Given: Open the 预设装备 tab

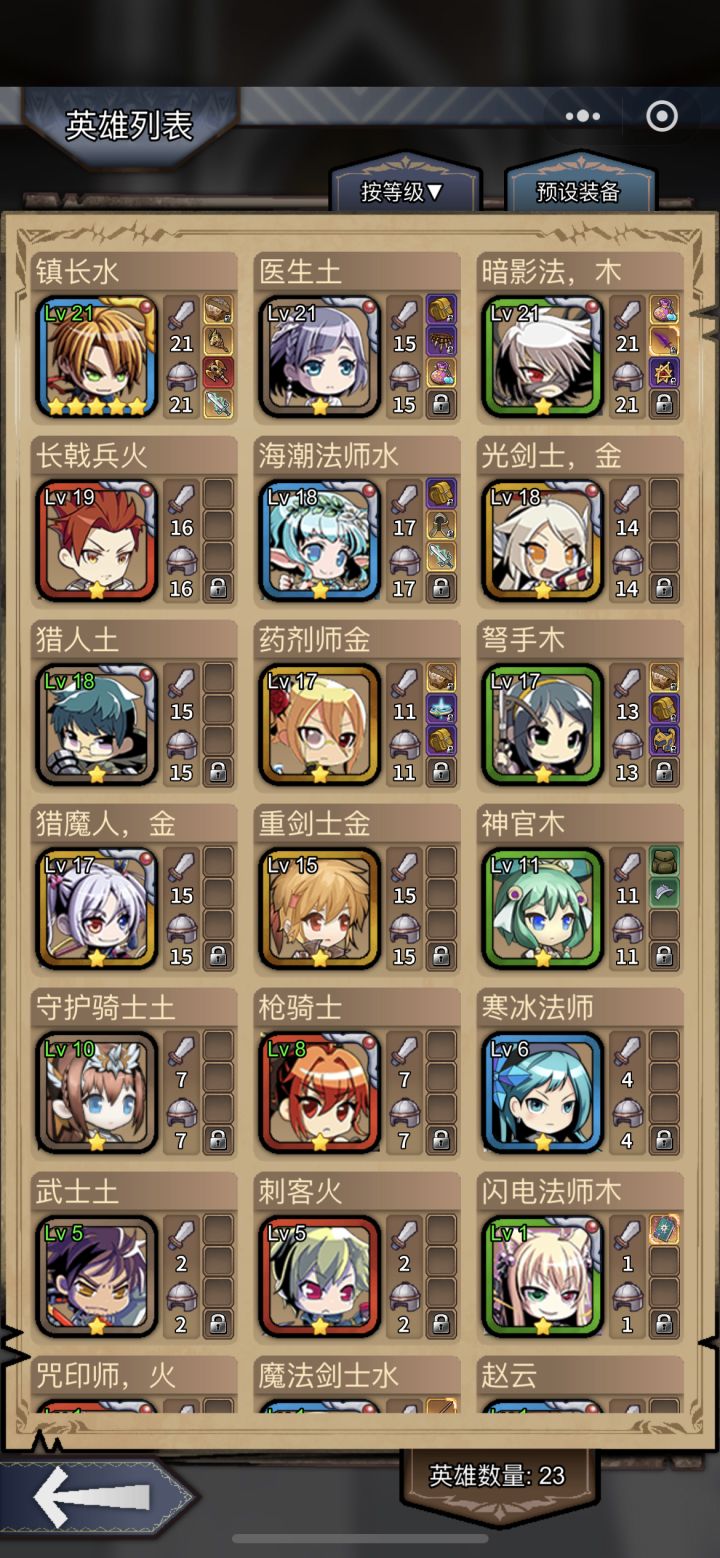Looking at the screenshot, I should (580, 190).
